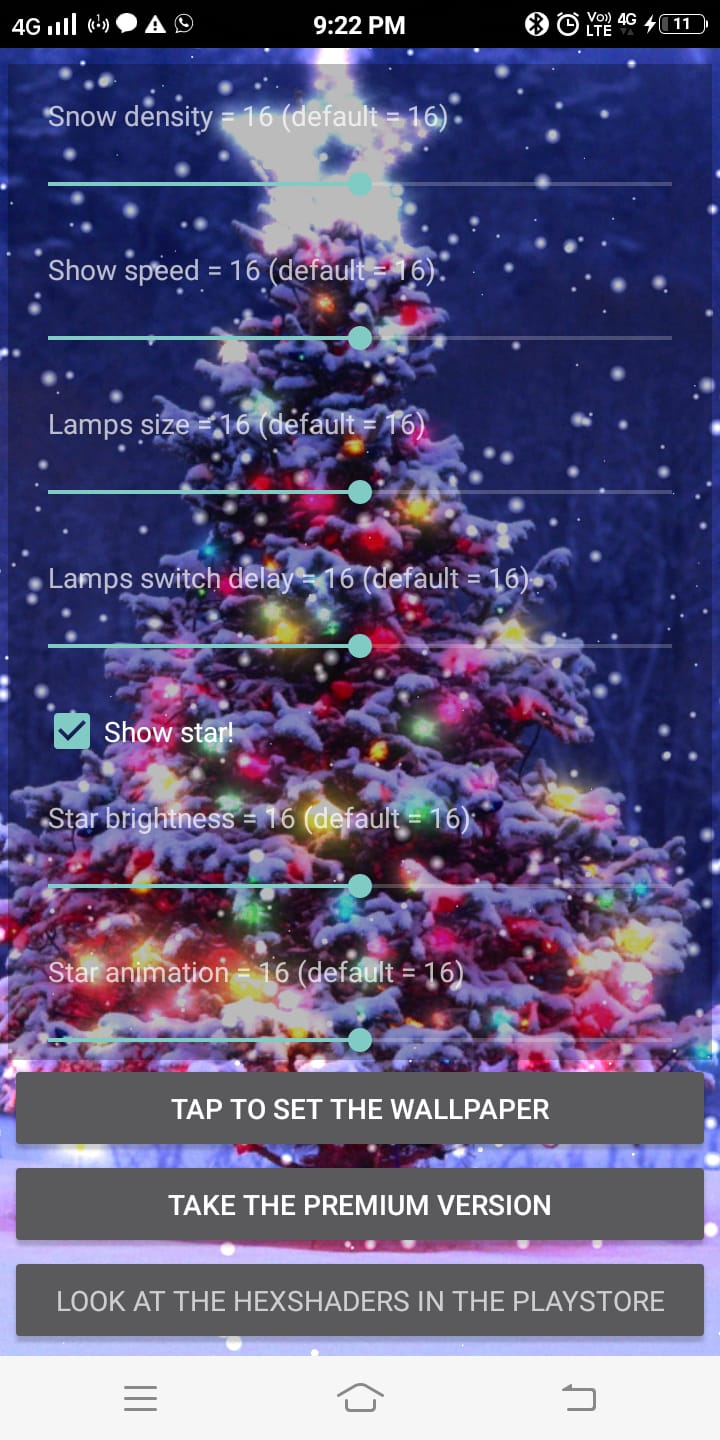The height and width of the screenshot is (1440, 720).
Task: Tap the Lamps size slider handle
Action: pos(360,492)
